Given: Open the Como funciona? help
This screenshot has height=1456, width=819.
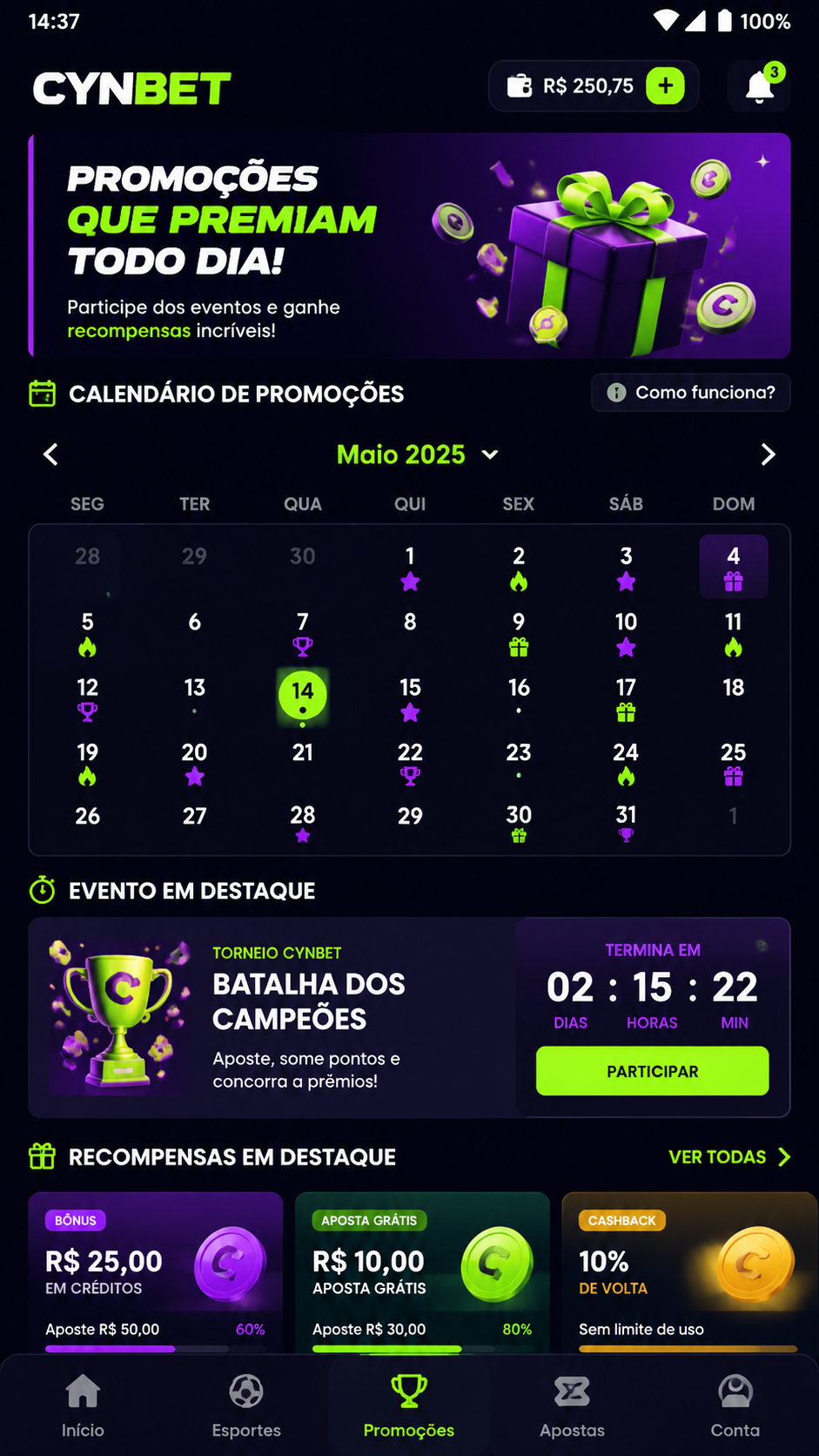Looking at the screenshot, I should (691, 393).
